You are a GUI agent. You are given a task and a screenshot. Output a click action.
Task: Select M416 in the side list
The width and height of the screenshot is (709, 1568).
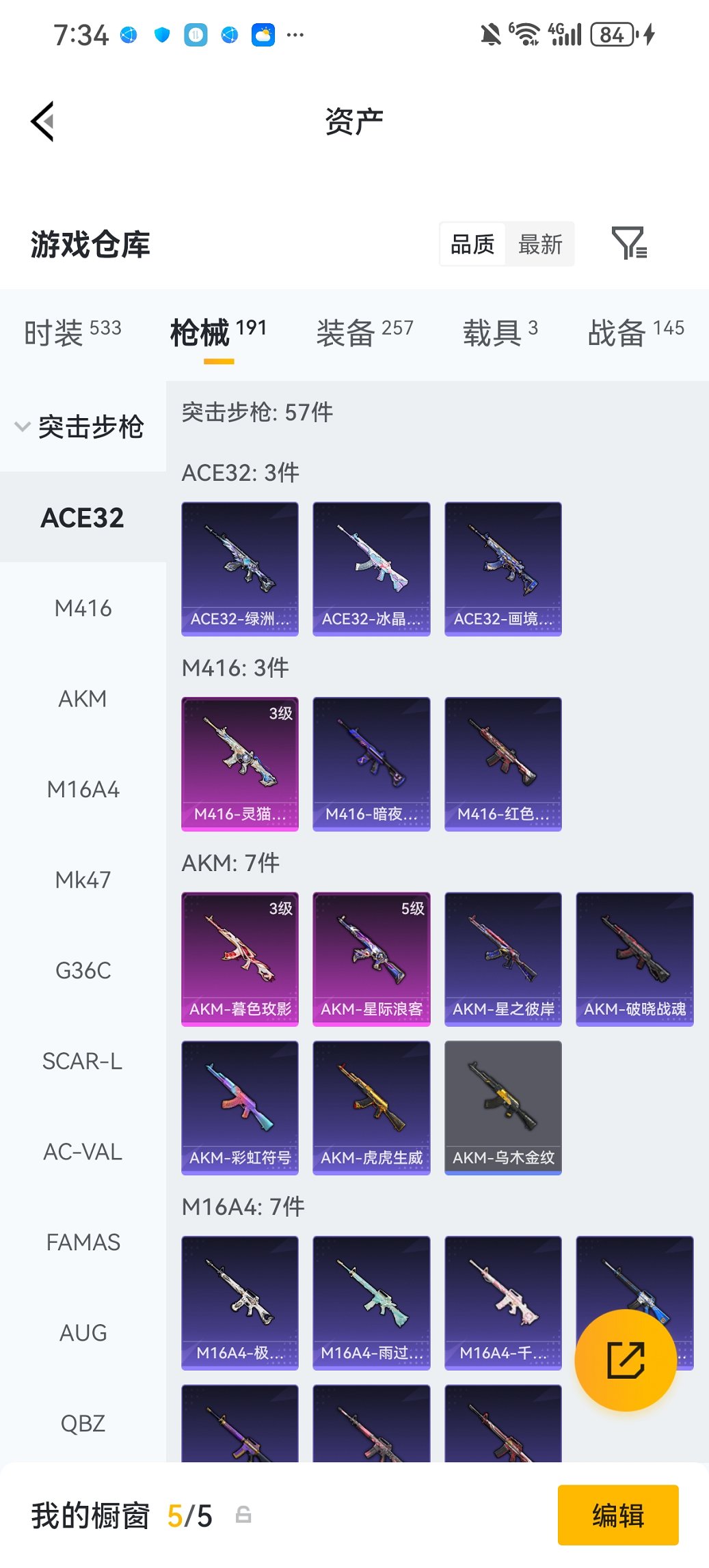(x=83, y=608)
